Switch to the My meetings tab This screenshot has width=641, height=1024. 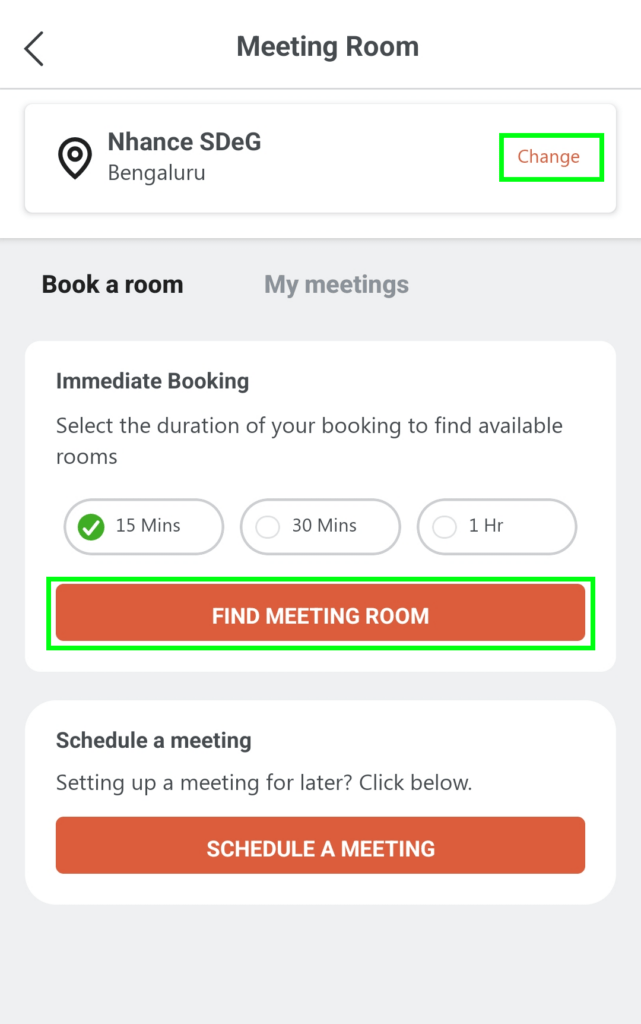click(336, 285)
